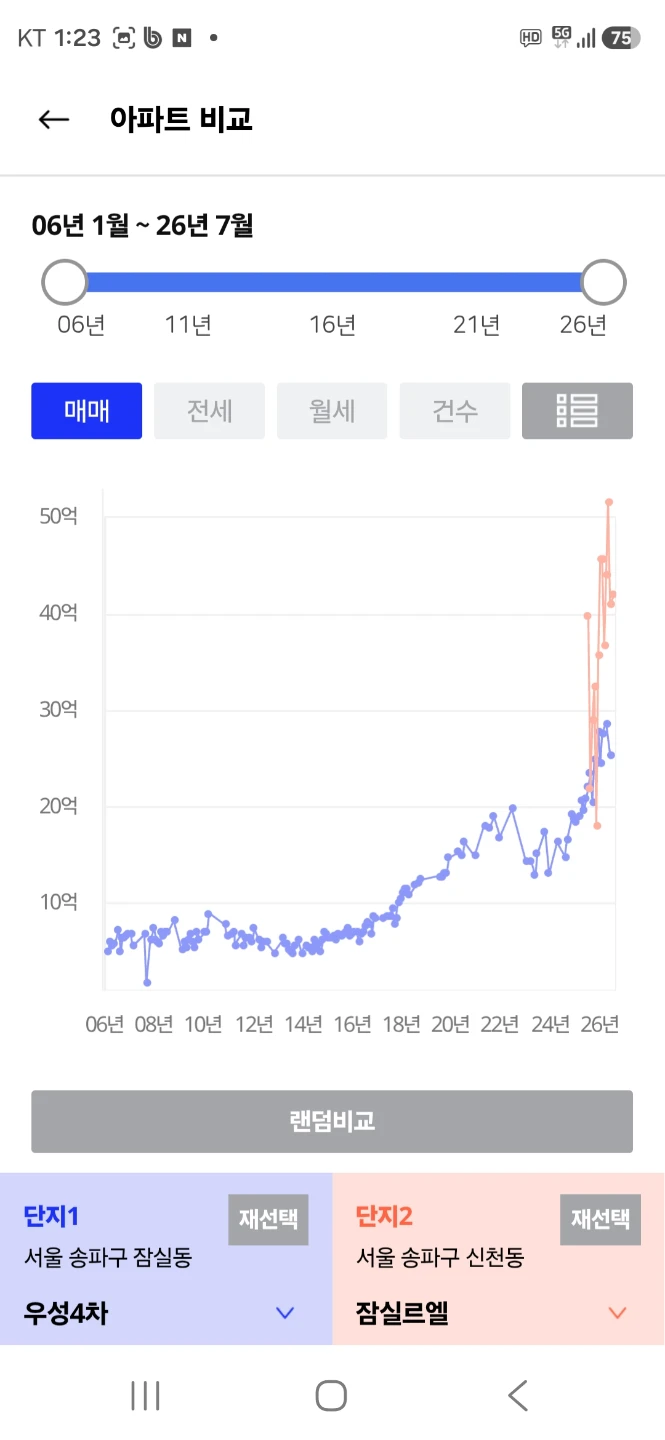
Task: Tap the 랜덤비교 button
Action: 332,1121
